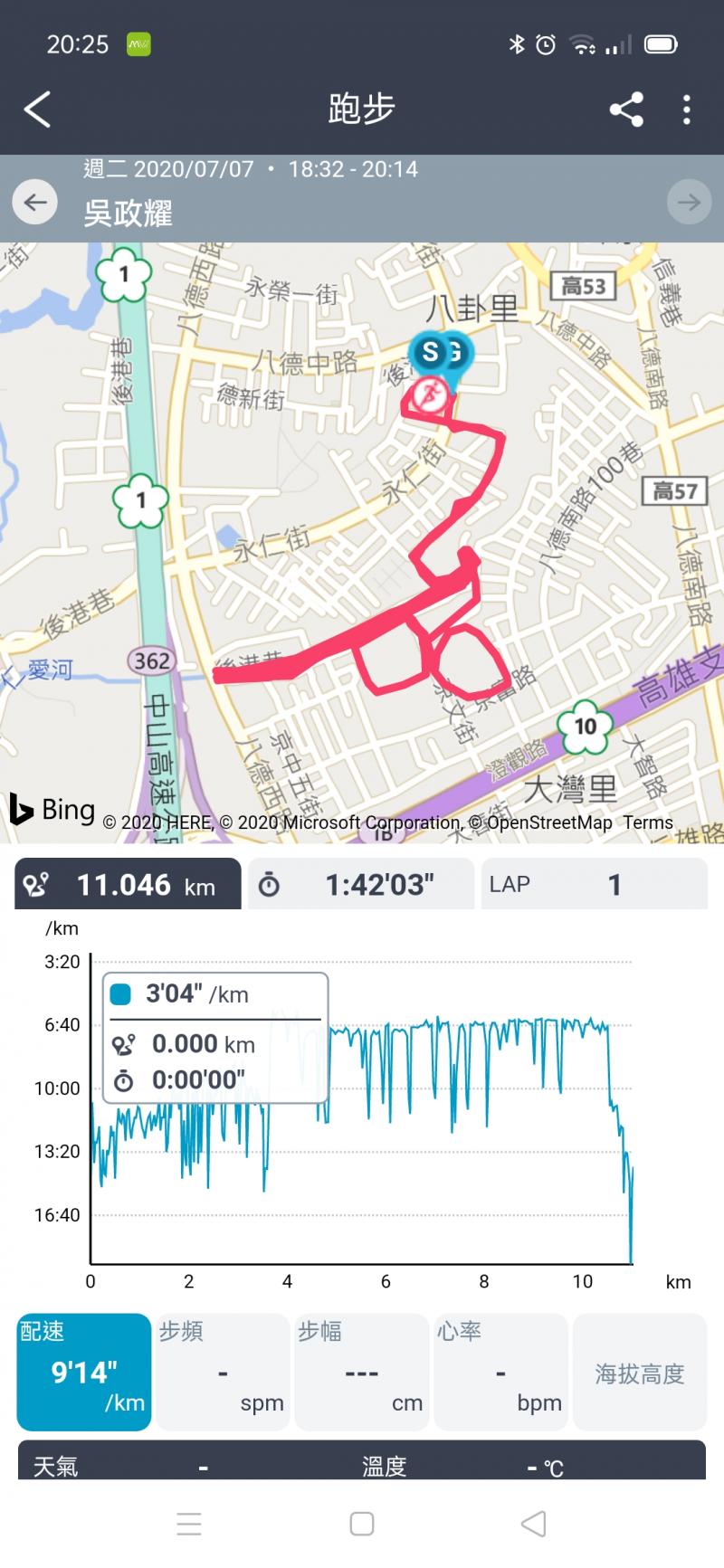Switch to the 心率 heart rate chart
Image resolution: width=724 pixels, height=1568 pixels.
click(x=500, y=1372)
